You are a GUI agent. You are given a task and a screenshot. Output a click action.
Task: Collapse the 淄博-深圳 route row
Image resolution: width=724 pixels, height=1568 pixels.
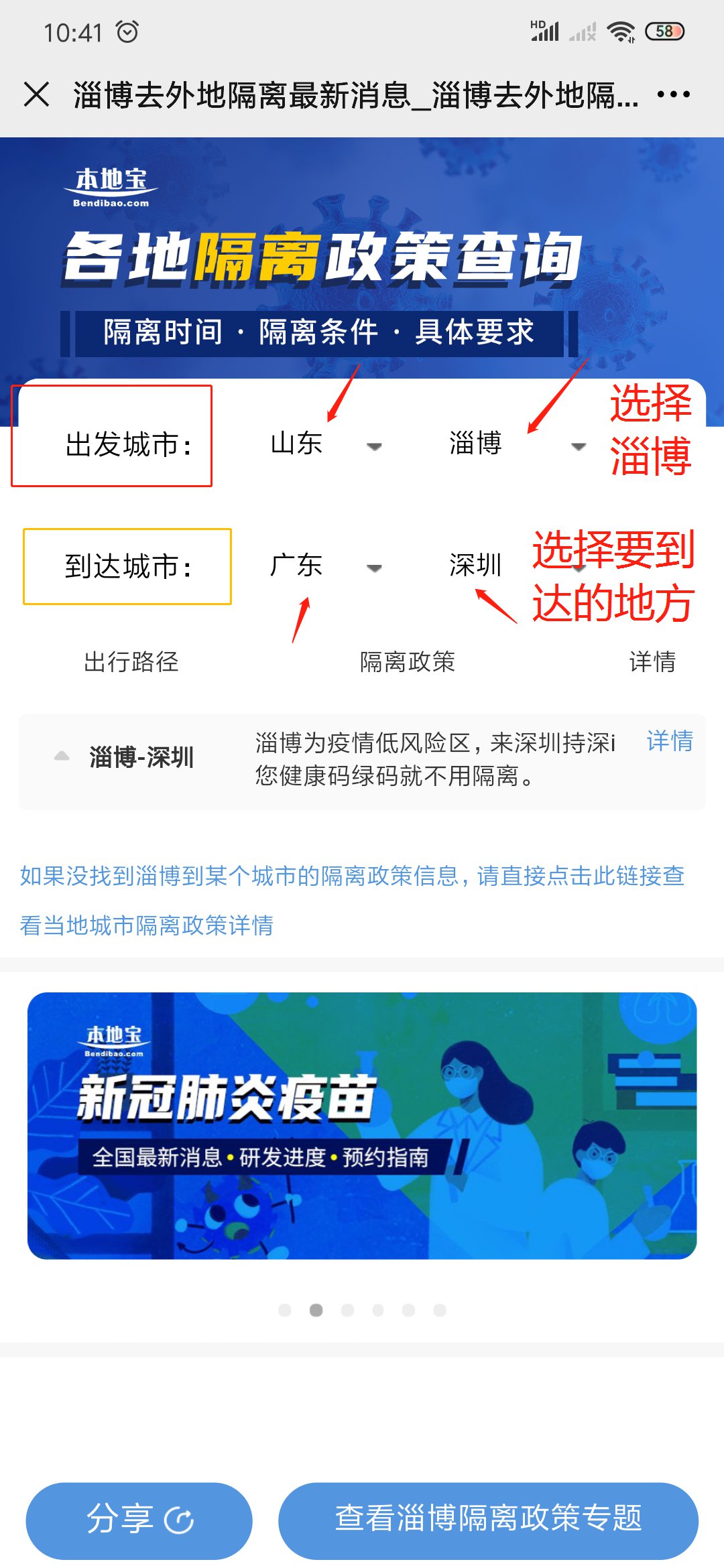pos(62,757)
